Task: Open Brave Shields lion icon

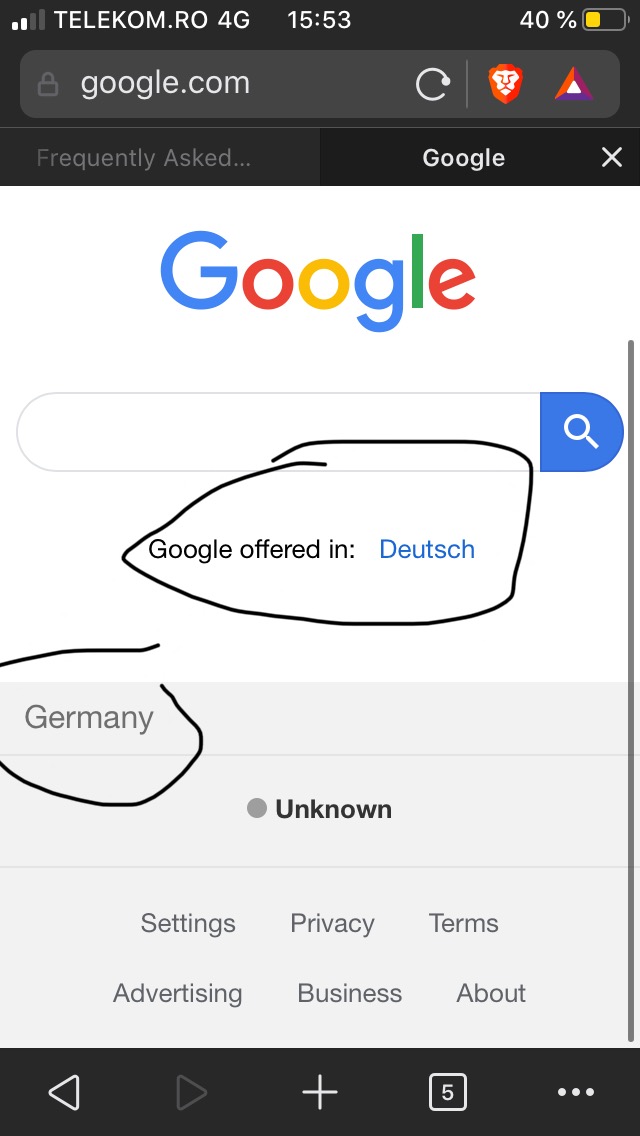Action: tap(506, 84)
